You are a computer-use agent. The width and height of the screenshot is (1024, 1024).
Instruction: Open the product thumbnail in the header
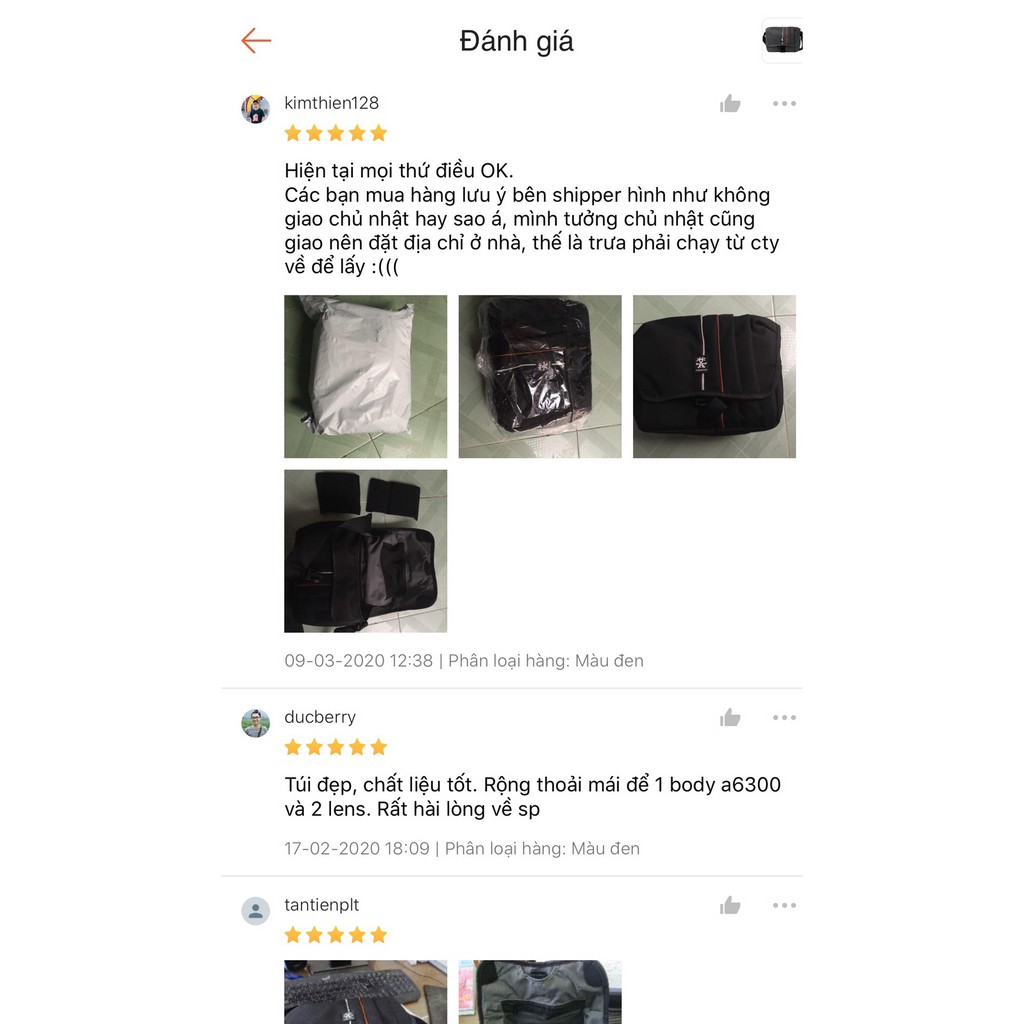[782, 40]
